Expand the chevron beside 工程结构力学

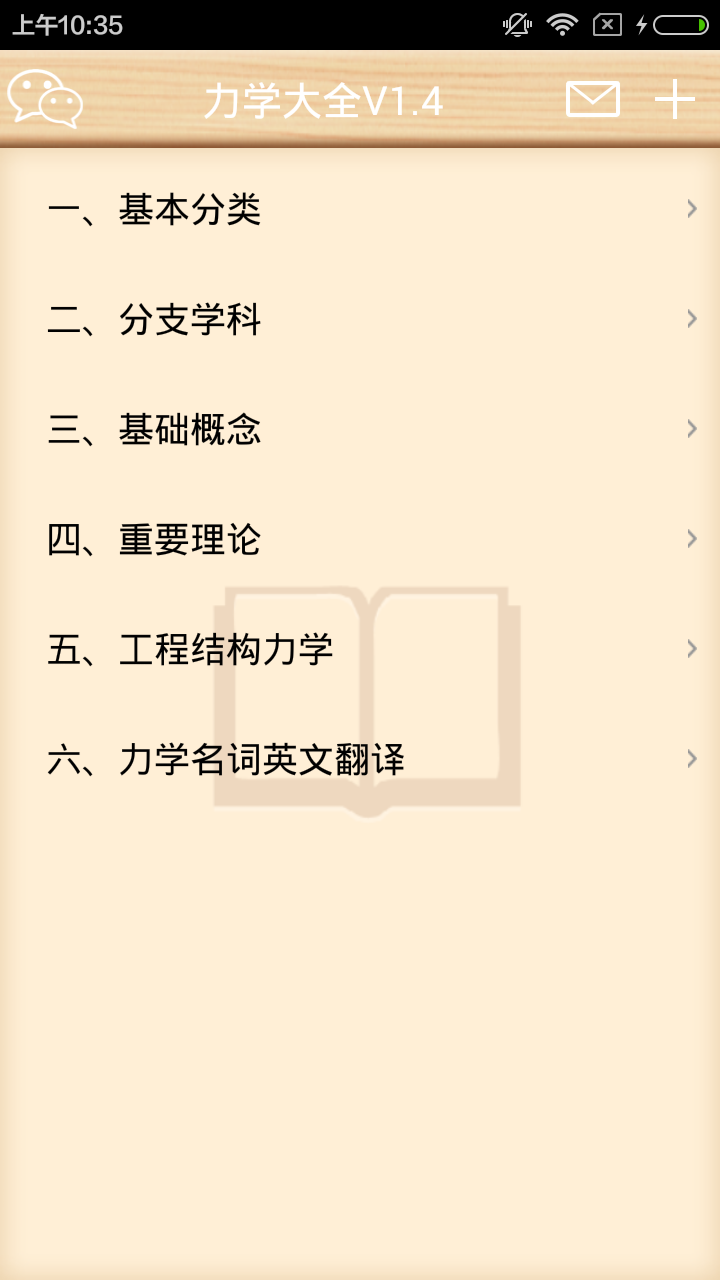point(691,648)
